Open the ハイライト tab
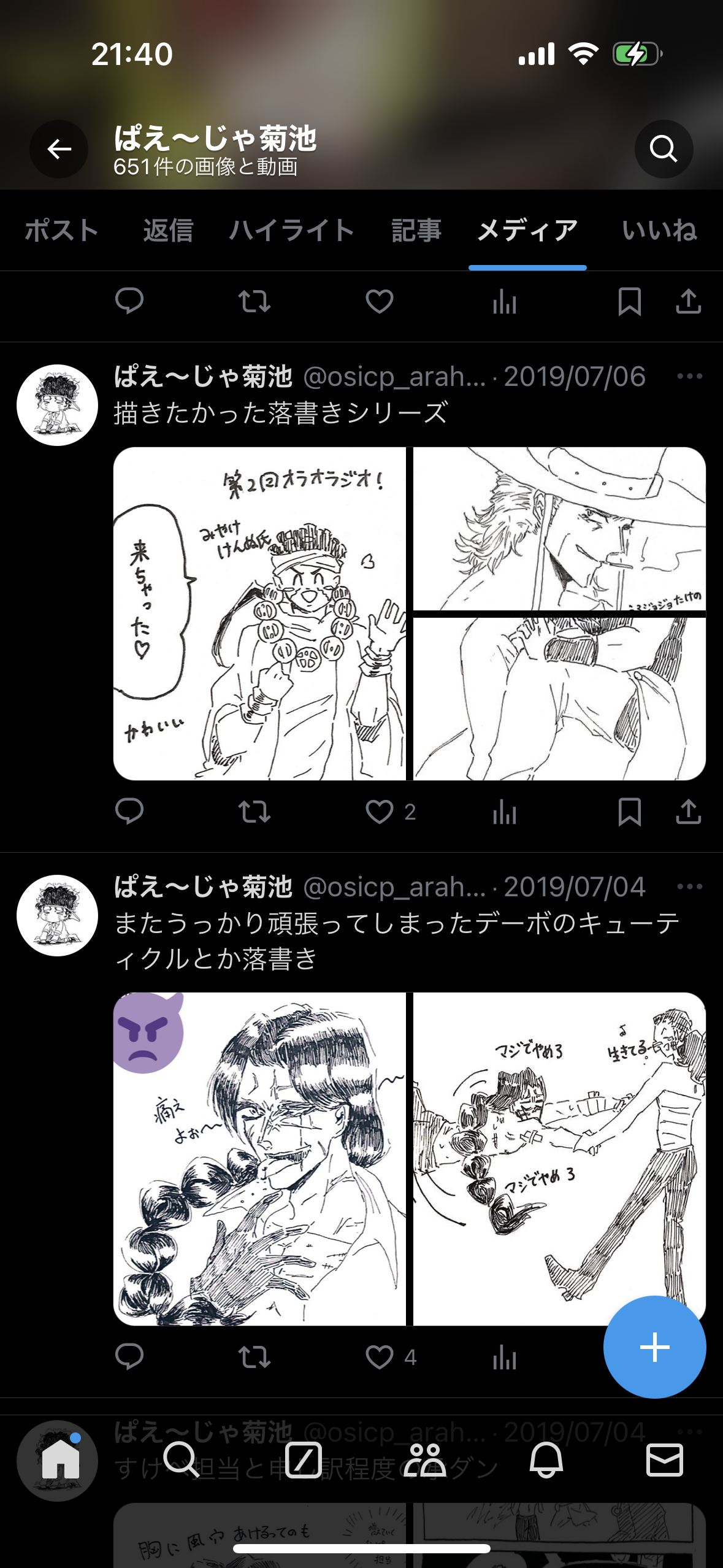This screenshot has height=1568, width=723. (292, 231)
